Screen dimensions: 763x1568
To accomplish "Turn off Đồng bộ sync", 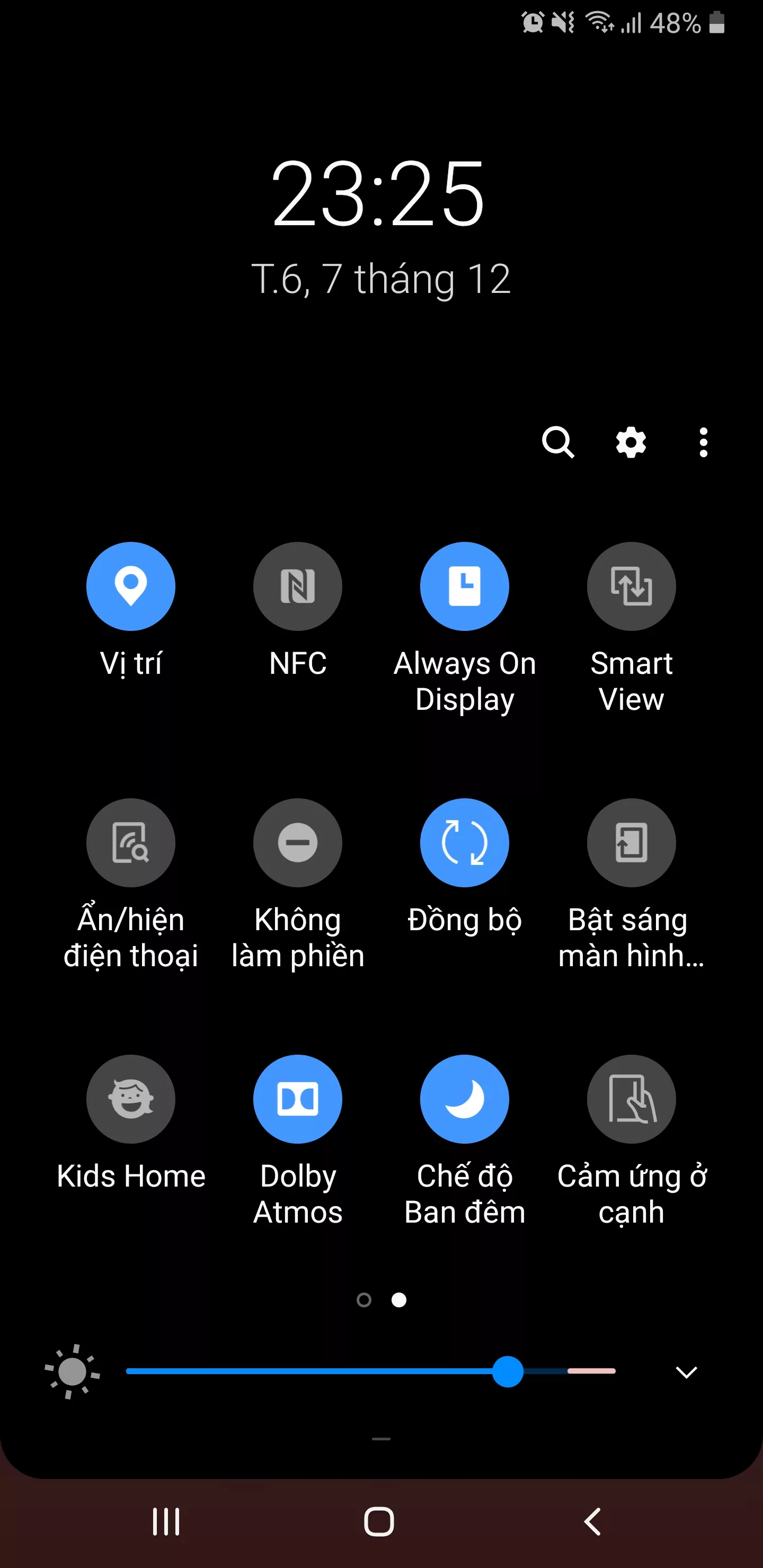I will 465,842.
